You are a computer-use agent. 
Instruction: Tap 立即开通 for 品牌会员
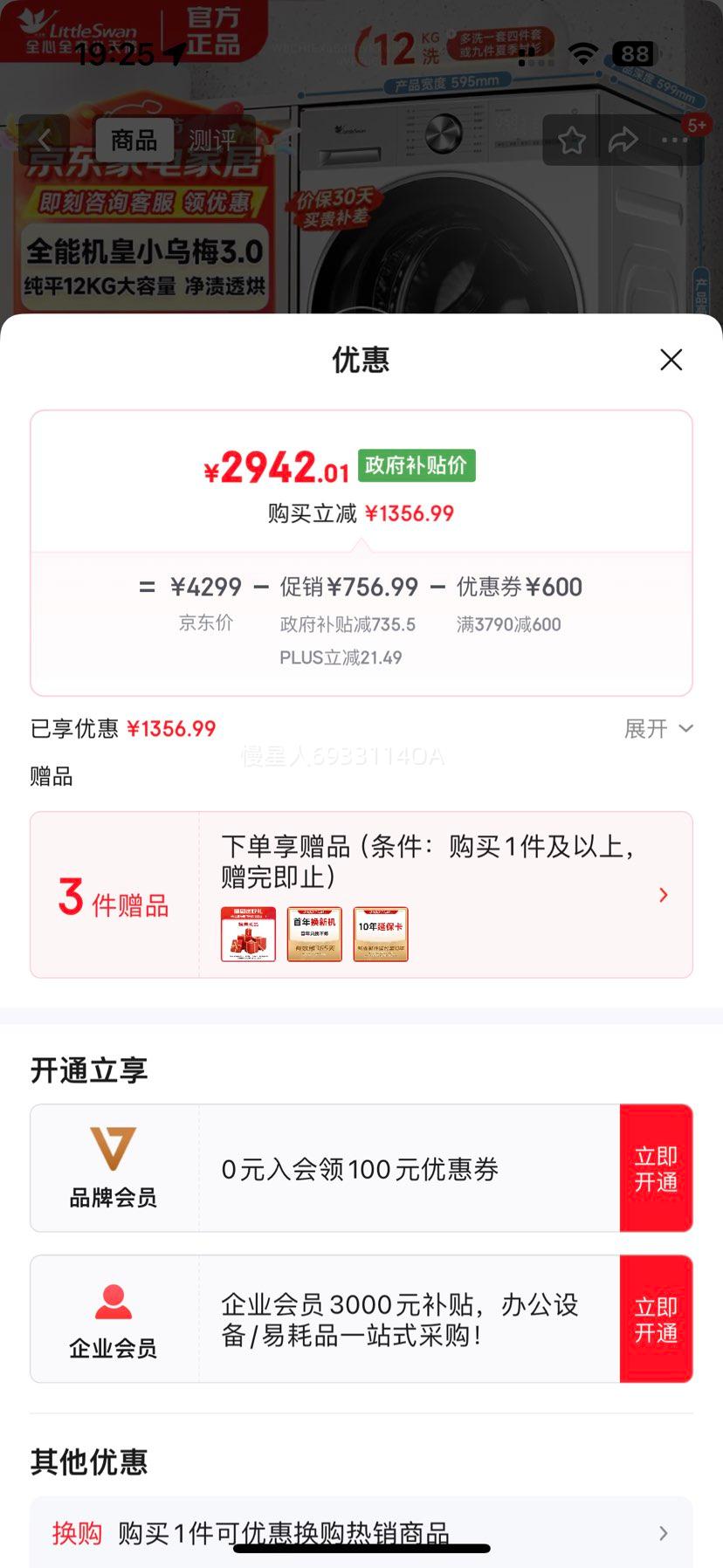656,1167
